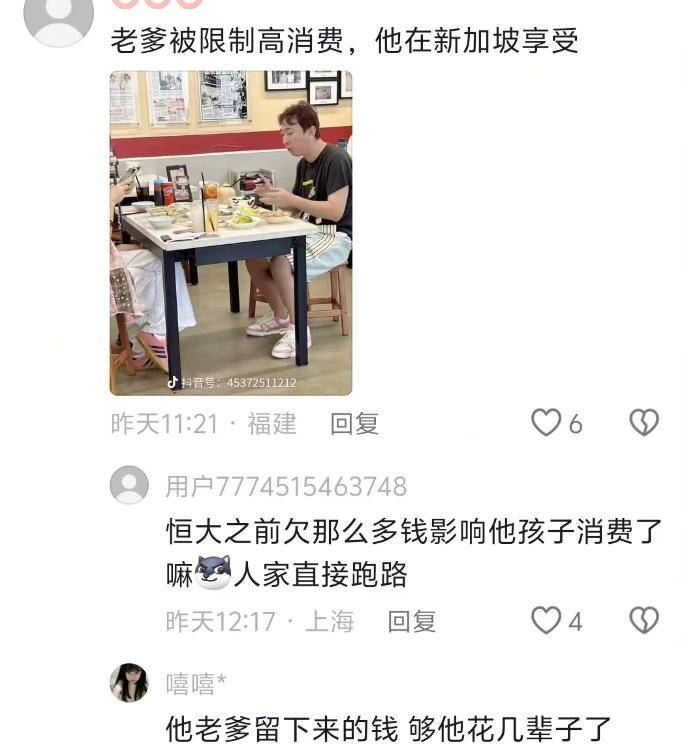Dislike the comment posted 昨天11:21

[x=644, y=423]
